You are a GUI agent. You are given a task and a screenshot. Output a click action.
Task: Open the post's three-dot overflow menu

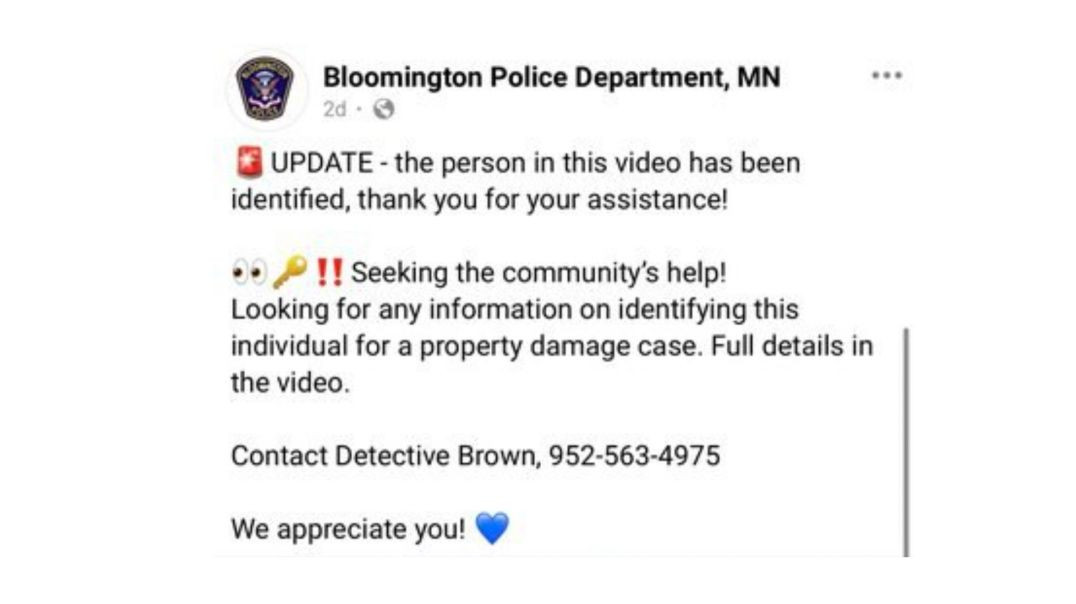tap(886, 76)
